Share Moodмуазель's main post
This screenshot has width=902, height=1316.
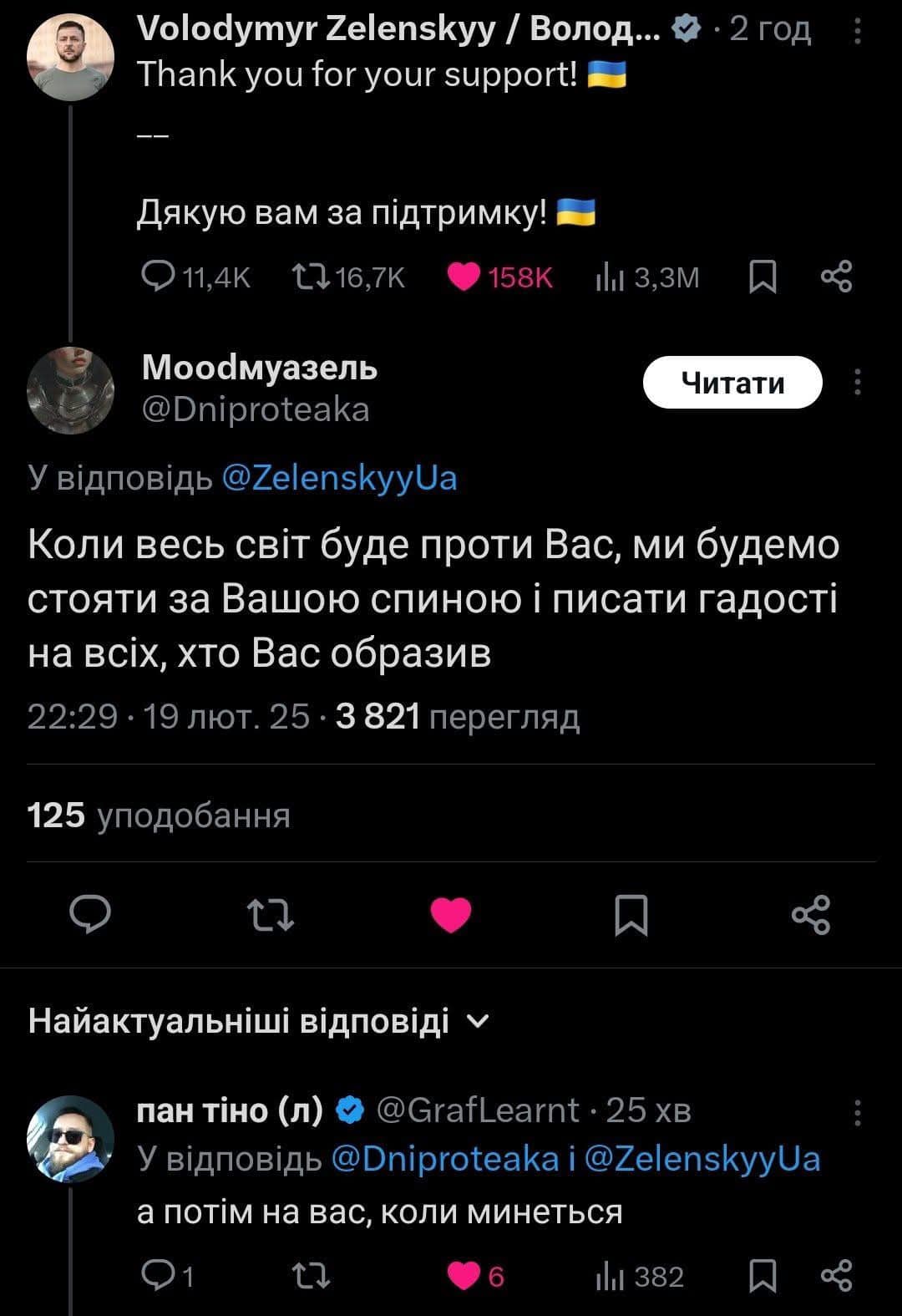pos(810,914)
